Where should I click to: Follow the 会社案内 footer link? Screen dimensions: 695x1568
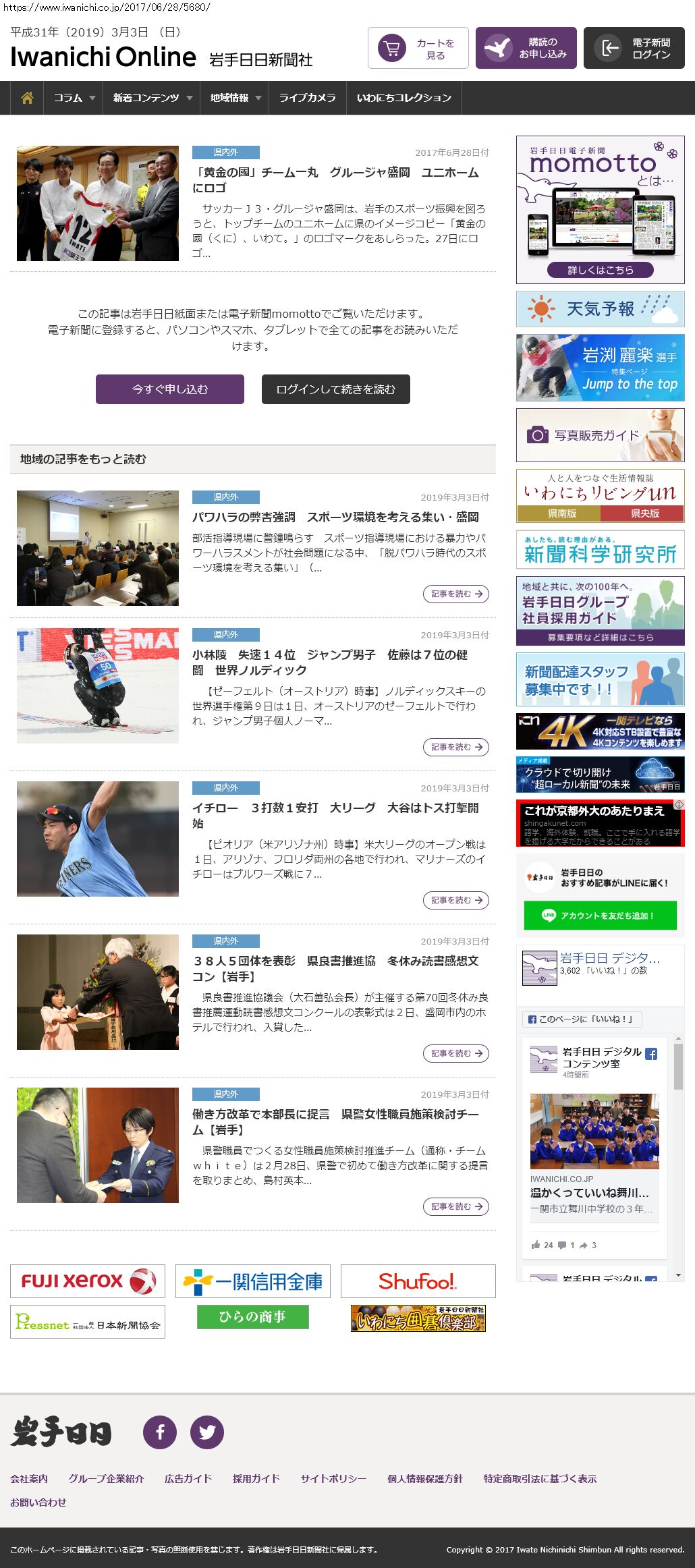(x=29, y=1478)
